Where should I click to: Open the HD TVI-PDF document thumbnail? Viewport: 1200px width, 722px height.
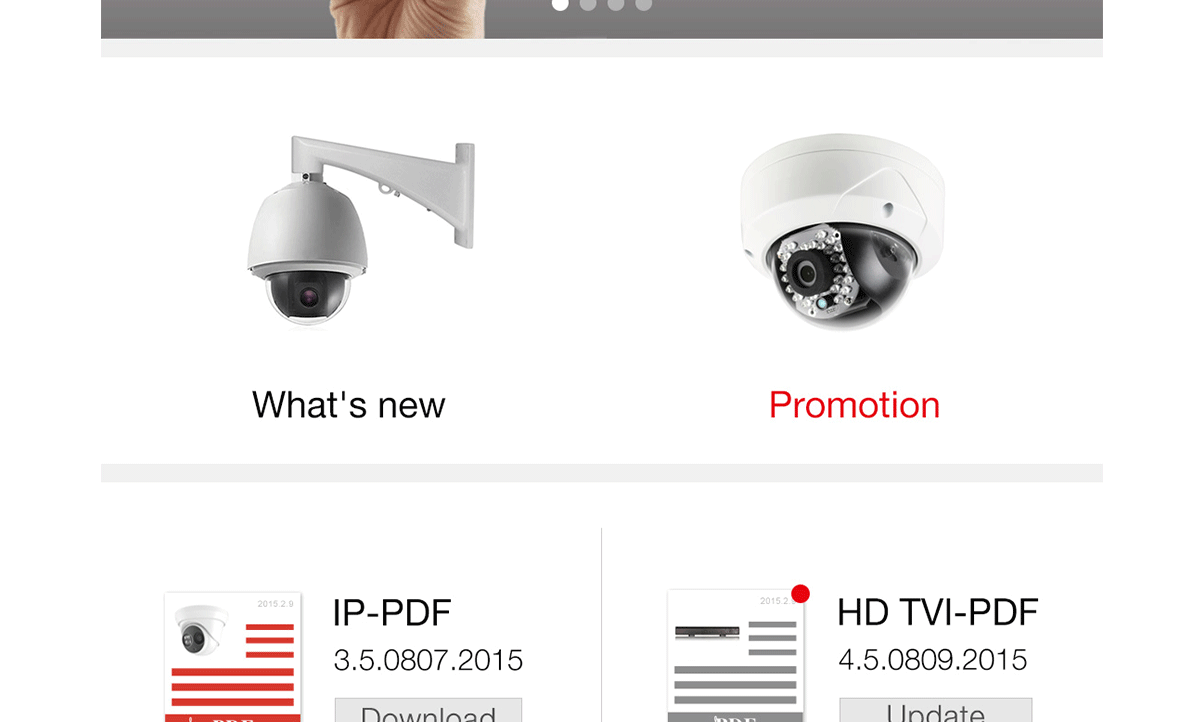click(x=735, y=655)
